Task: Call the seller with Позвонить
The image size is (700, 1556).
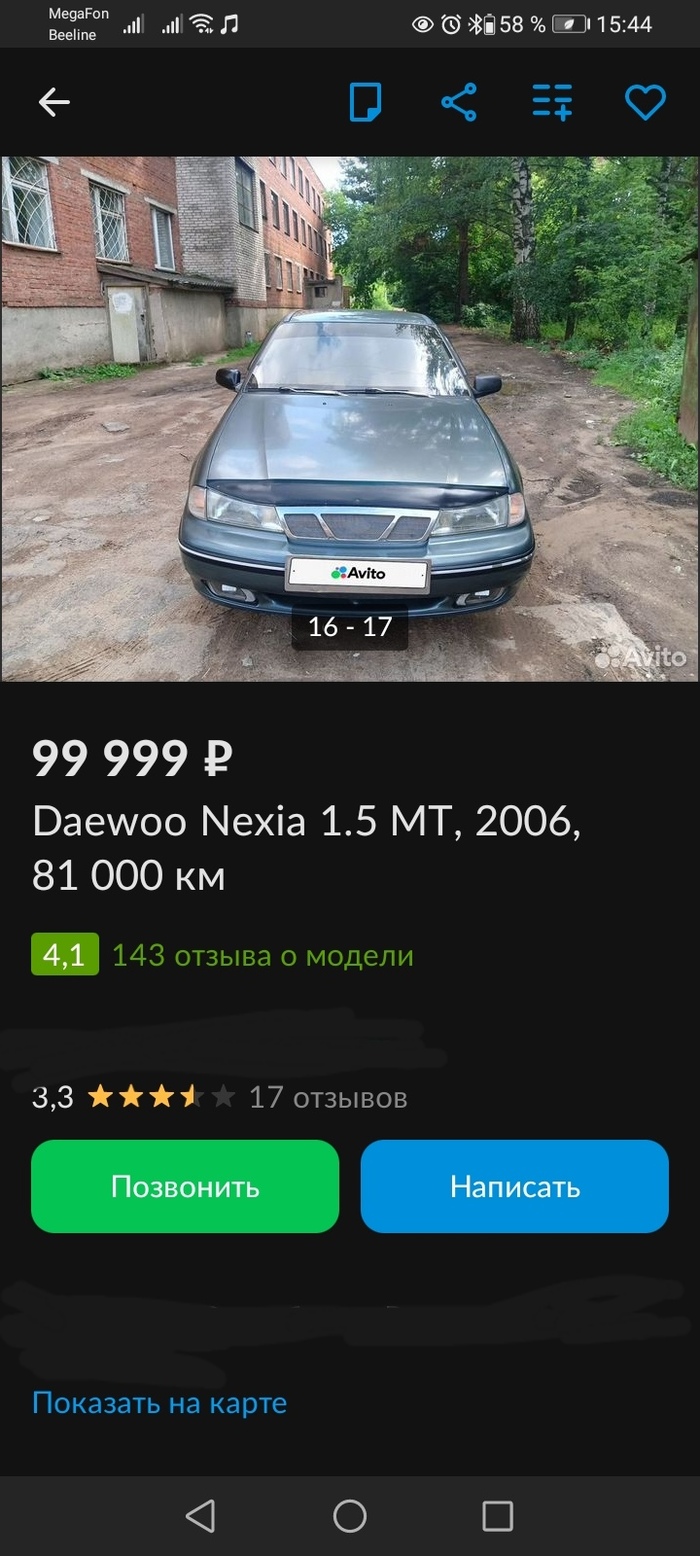Action: coord(185,1186)
